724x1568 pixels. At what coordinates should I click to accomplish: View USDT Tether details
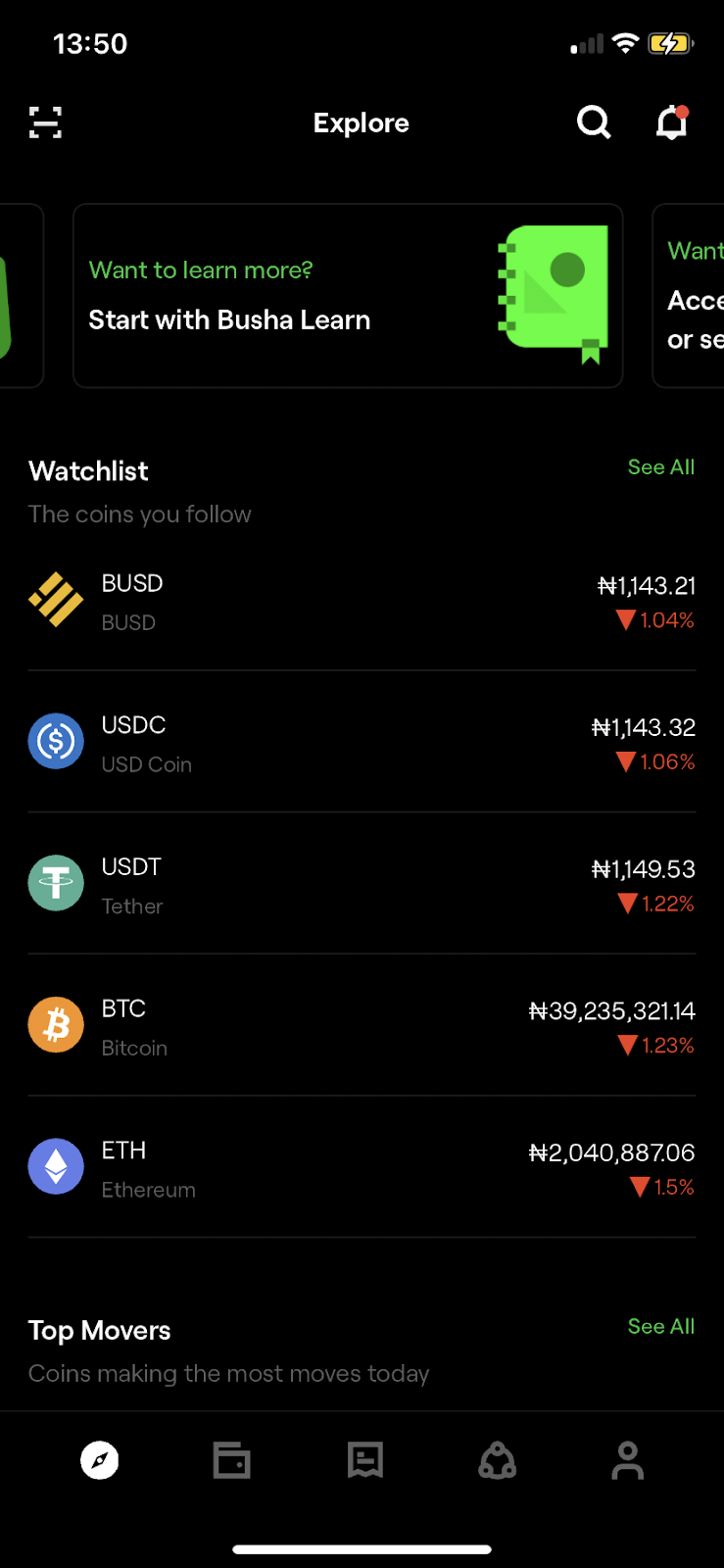pos(362,884)
